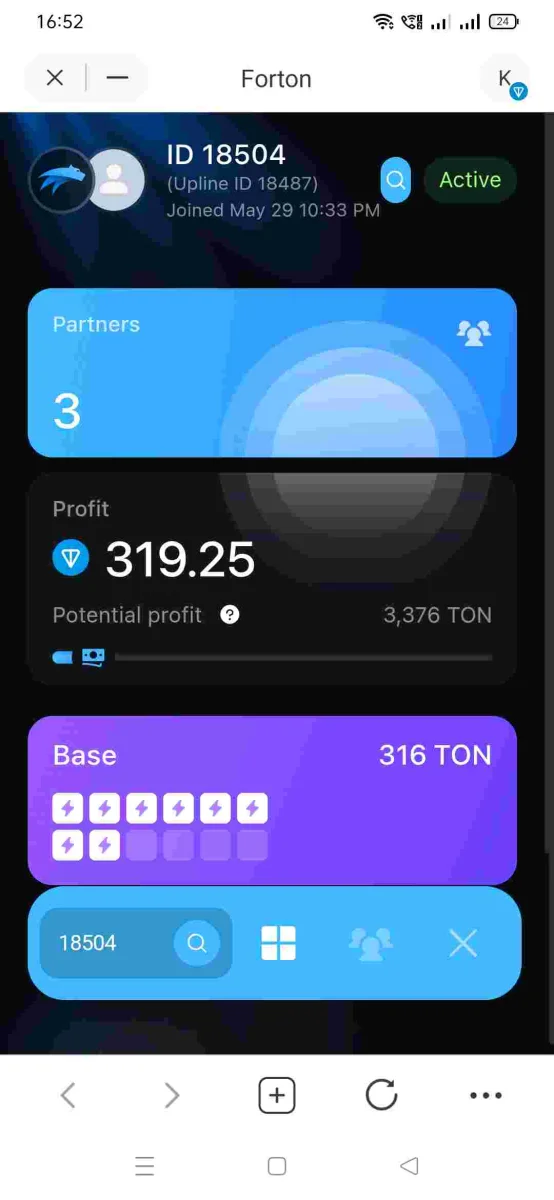Go forward in the browser
Image resolution: width=554 pixels, height=1200 pixels.
(172, 1096)
